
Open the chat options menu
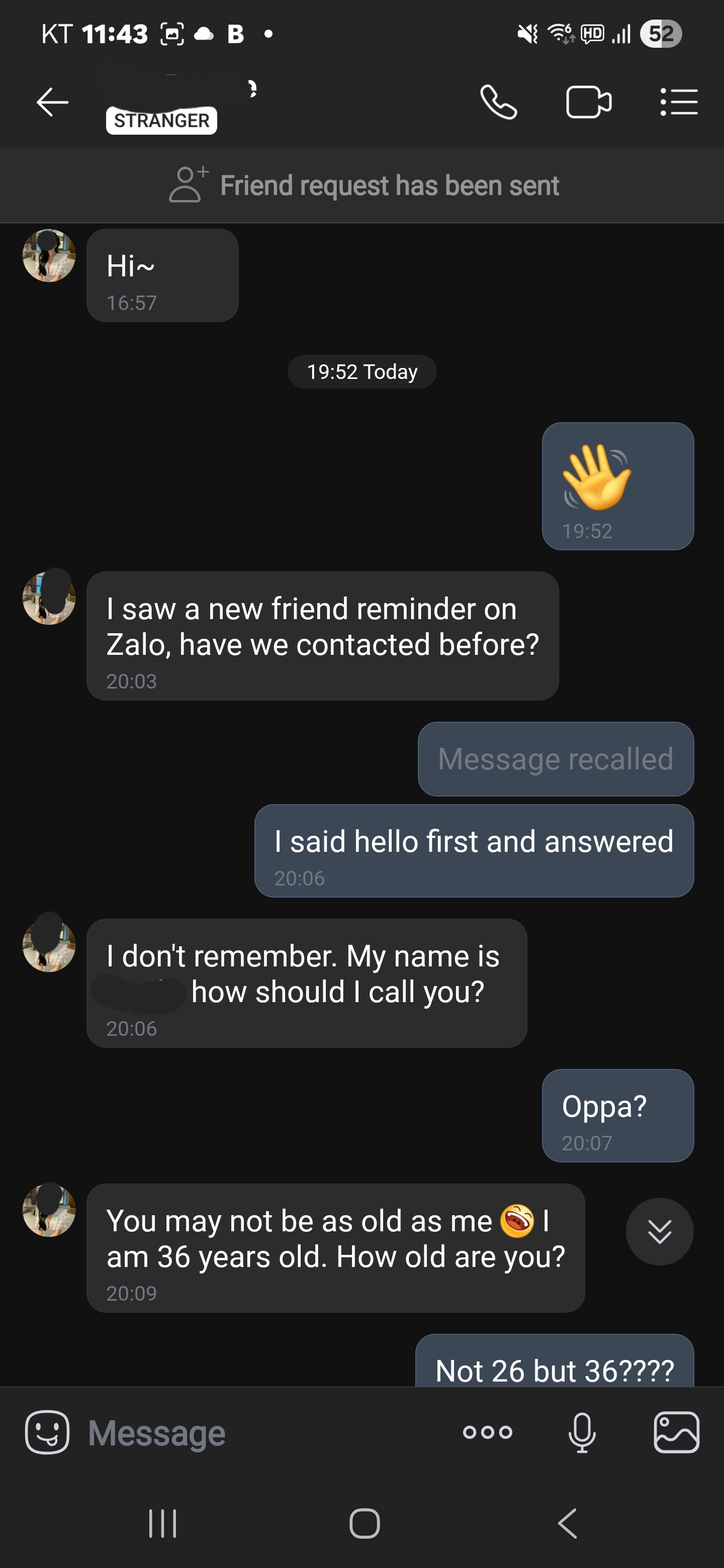tap(679, 102)
